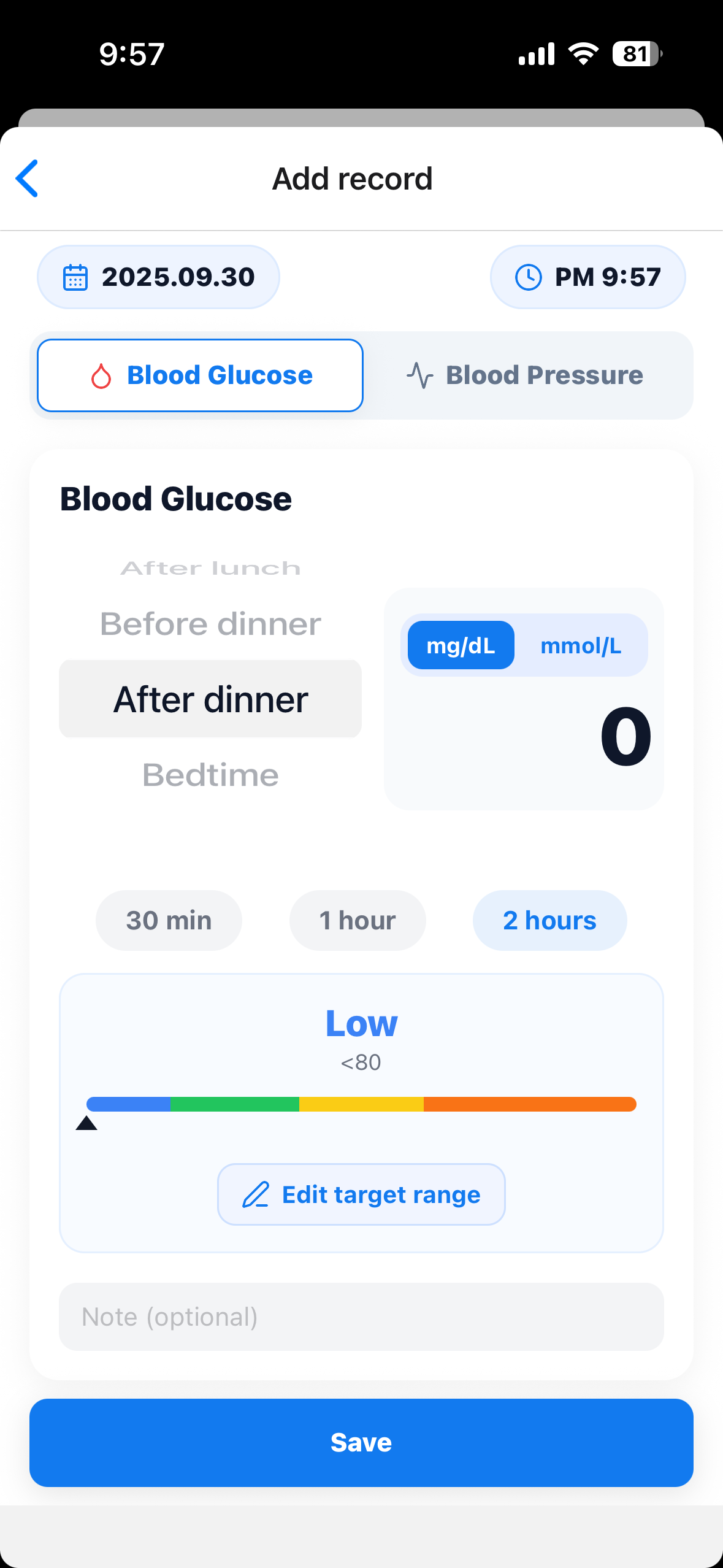Tap the Note (optional) field
The height and width of the screenshot is (1568, 723).
[361, 1316]
